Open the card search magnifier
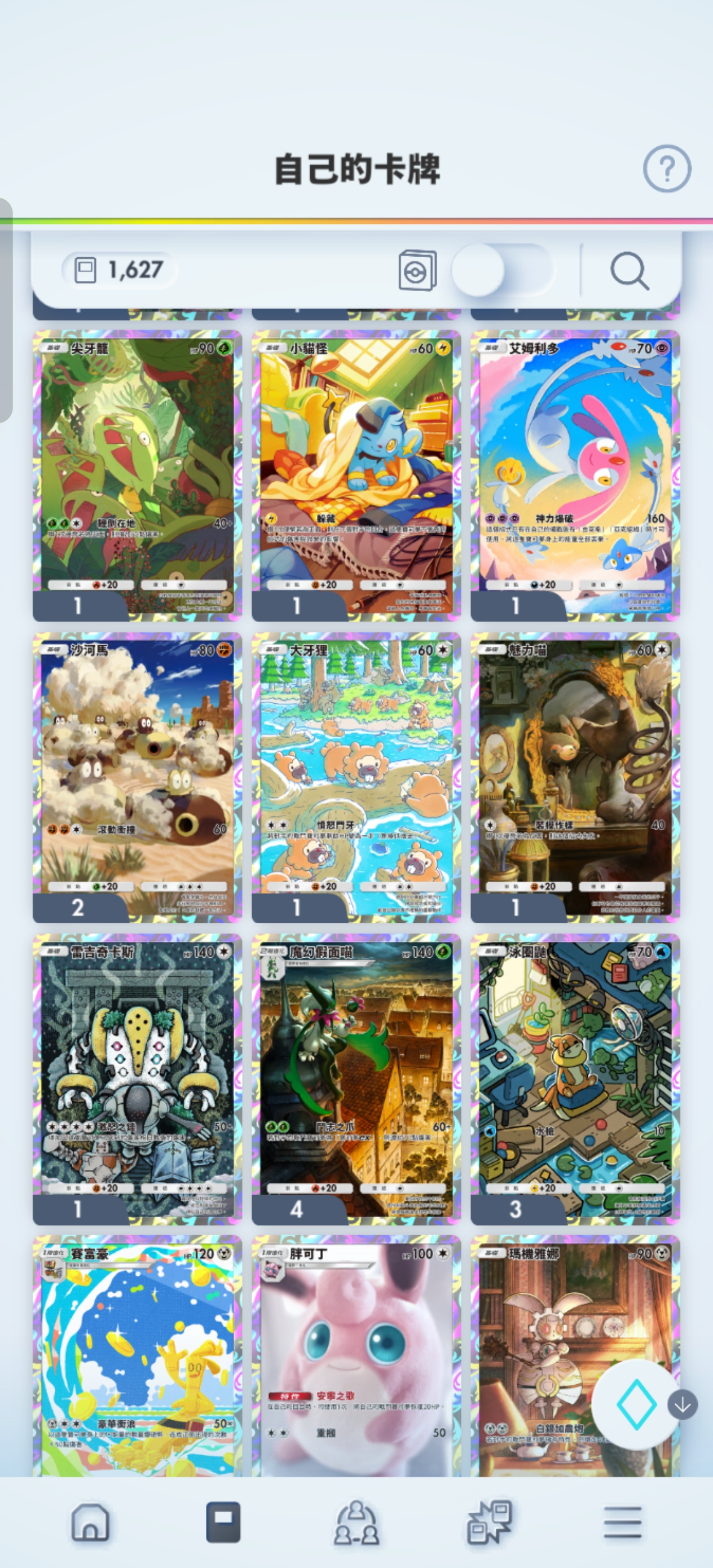713x1568 pixels. click(x=630, y=270)
